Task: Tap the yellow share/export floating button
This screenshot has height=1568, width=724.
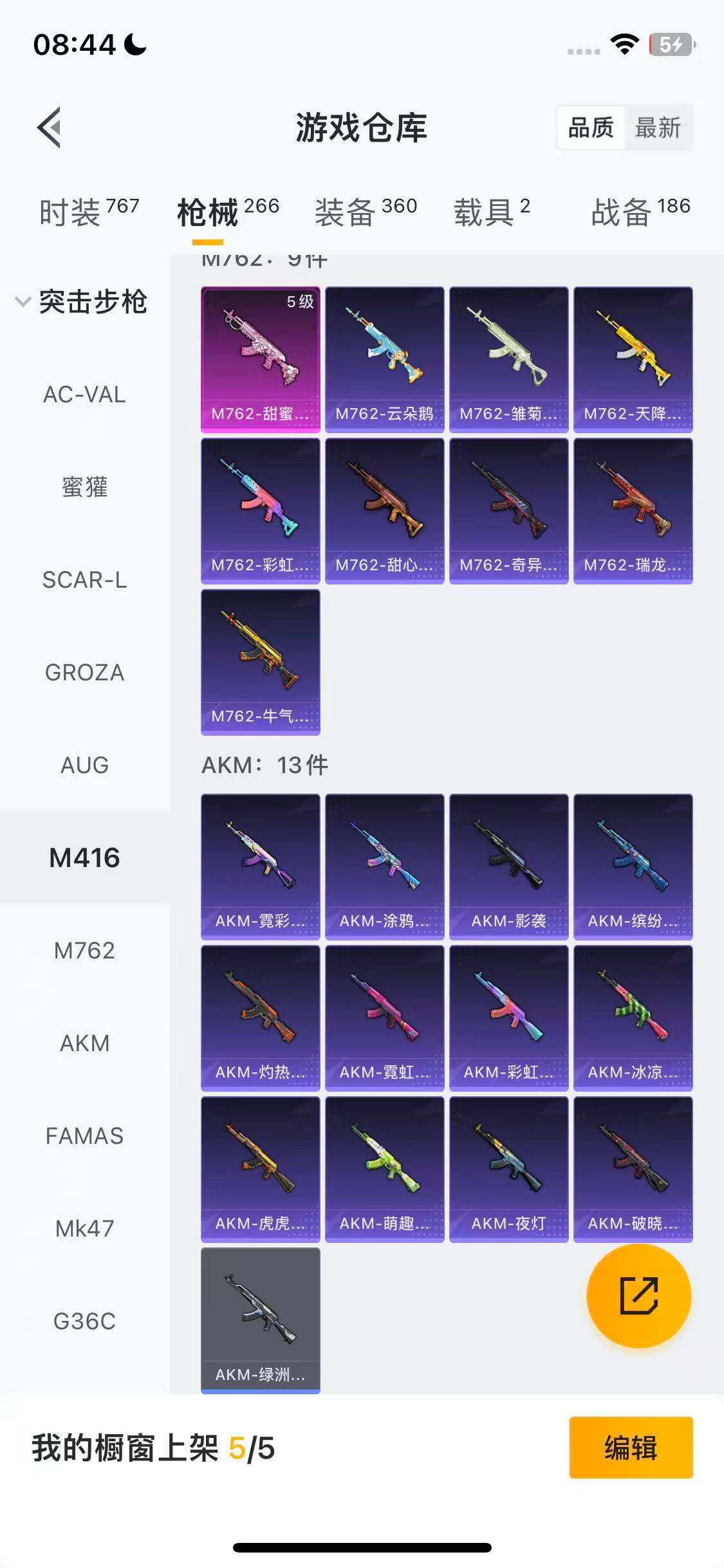Action: click(637, 1296)
